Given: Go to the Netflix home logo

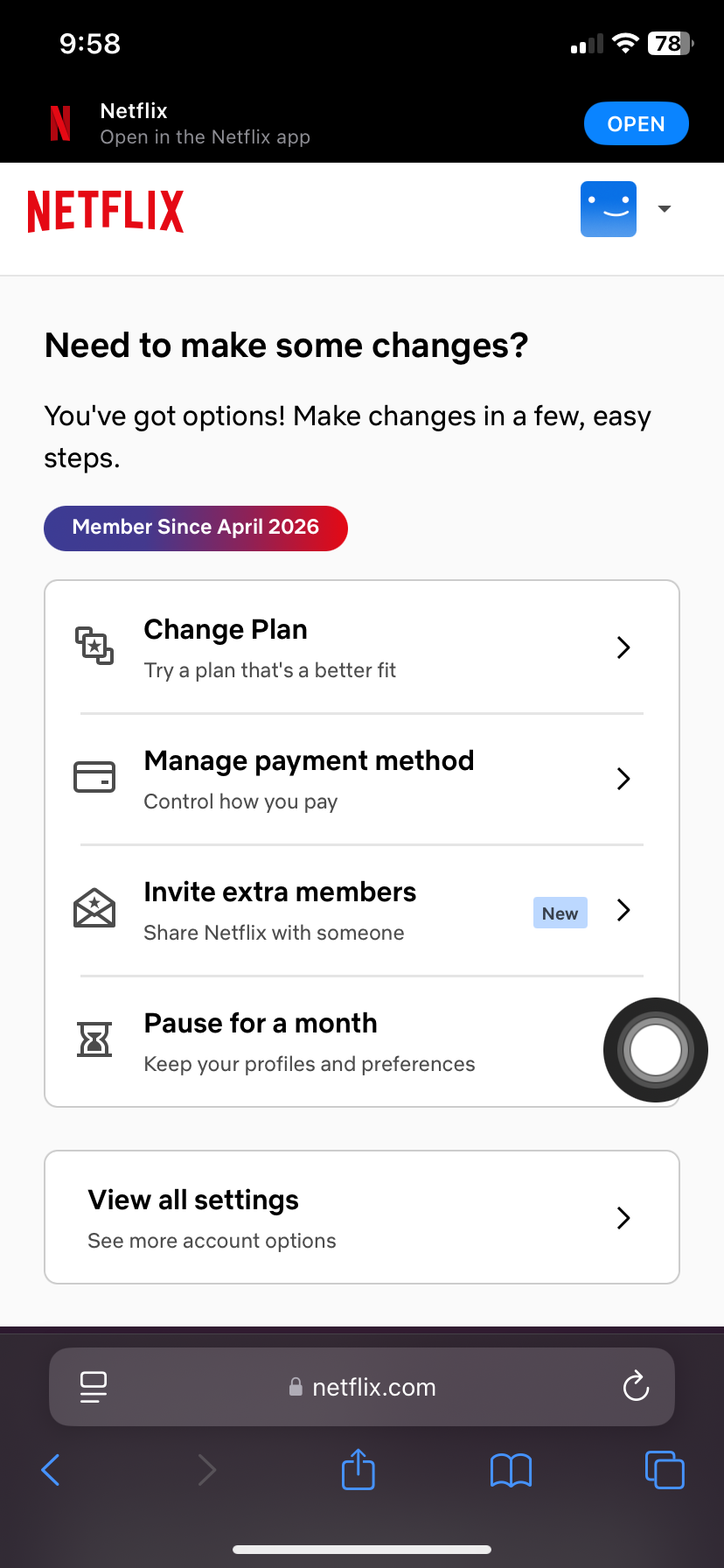Looking at the screenshot, I should [106, 211].
